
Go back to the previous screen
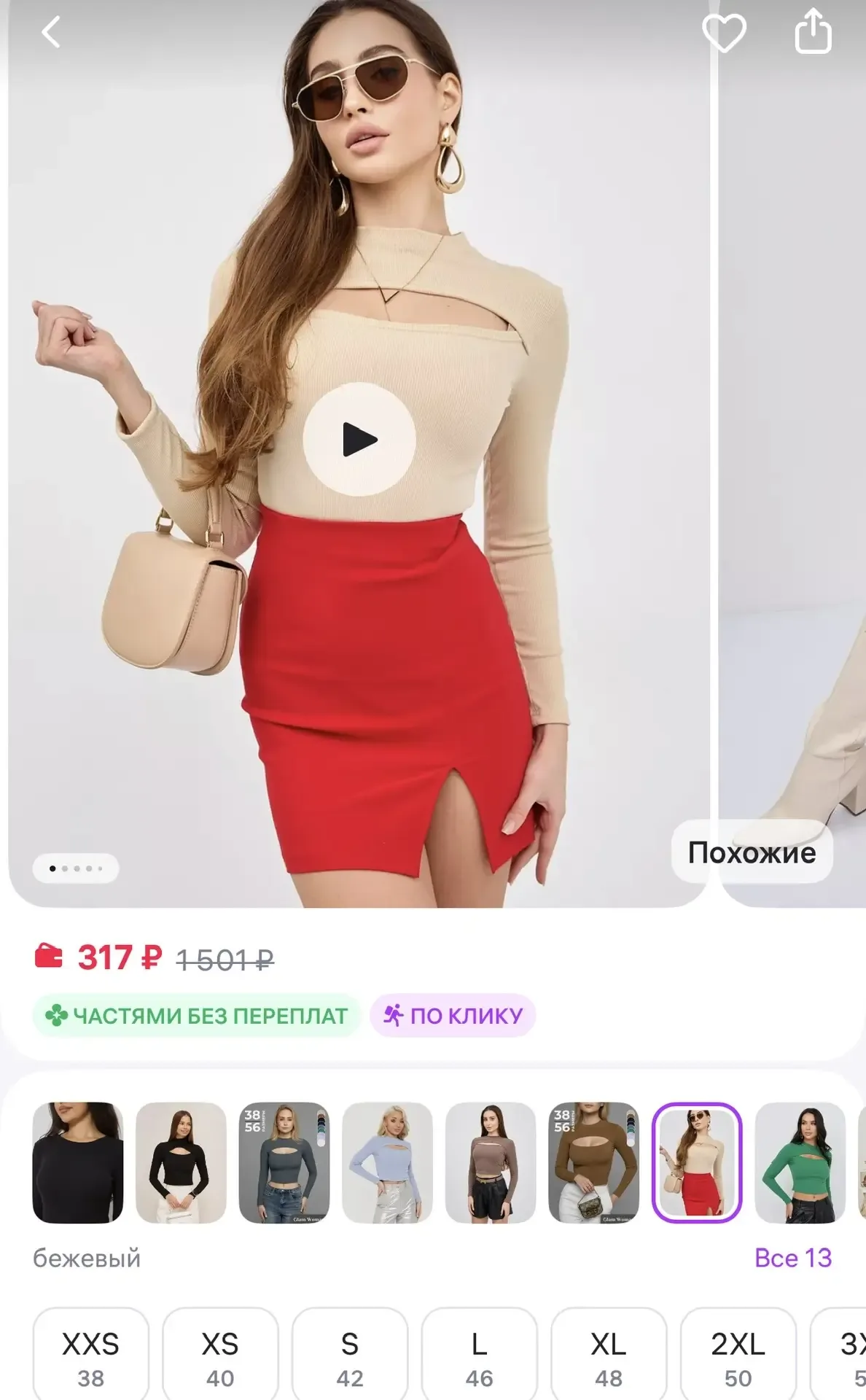coord(50,33)
